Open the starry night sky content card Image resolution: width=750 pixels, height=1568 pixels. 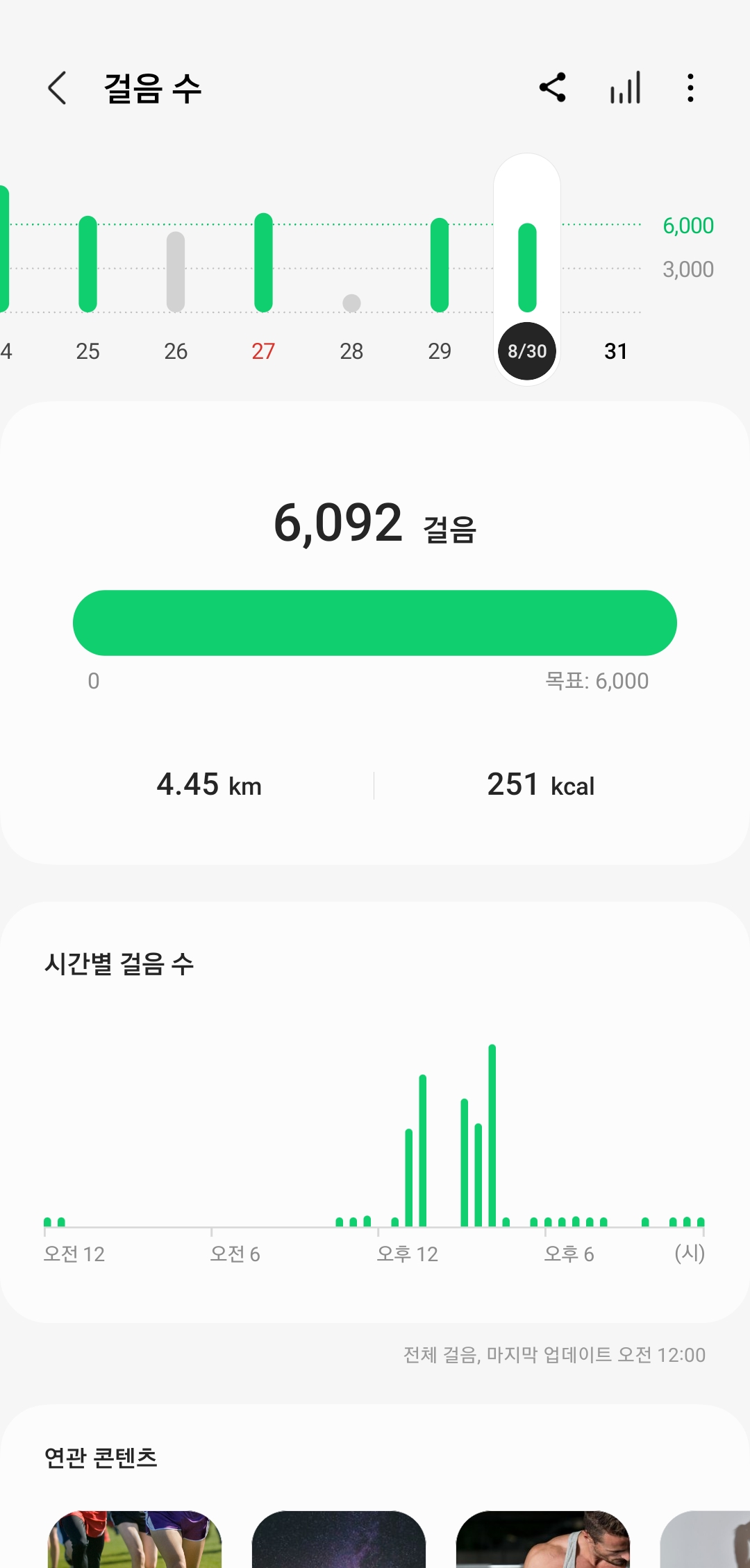click(339, 1540)
